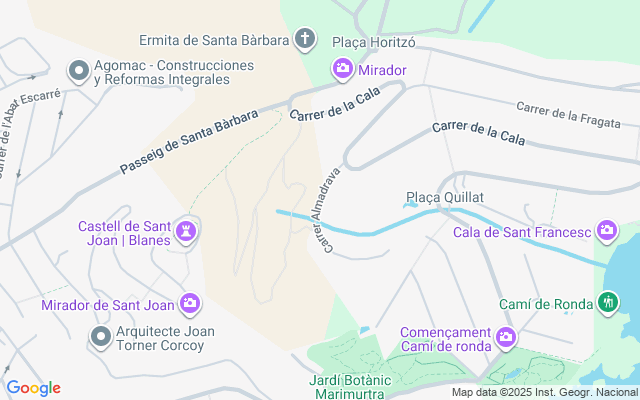This screenshot has width=640, height=400.
Task: Open the Ermita de Santa Bàrbara marker
Action: point(307,41)
